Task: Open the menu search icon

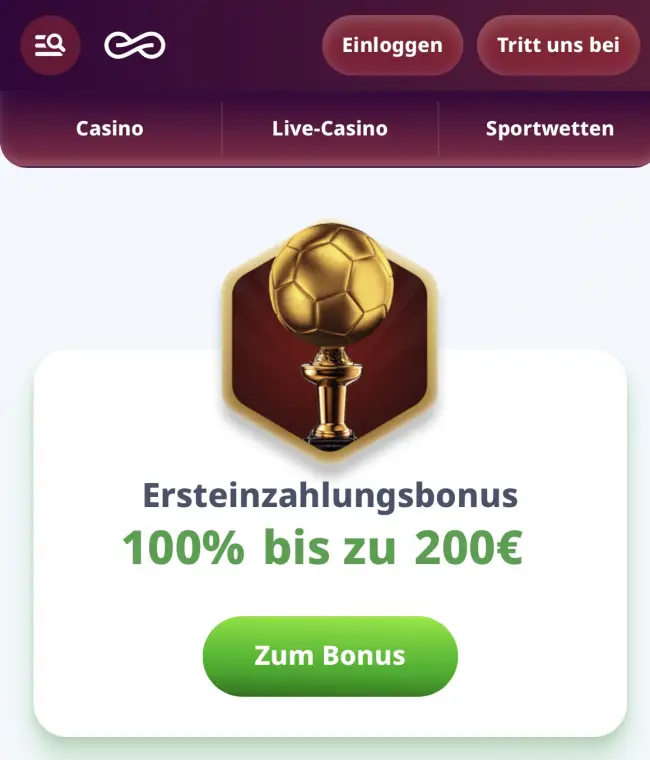Action: (x=50, y=45)
